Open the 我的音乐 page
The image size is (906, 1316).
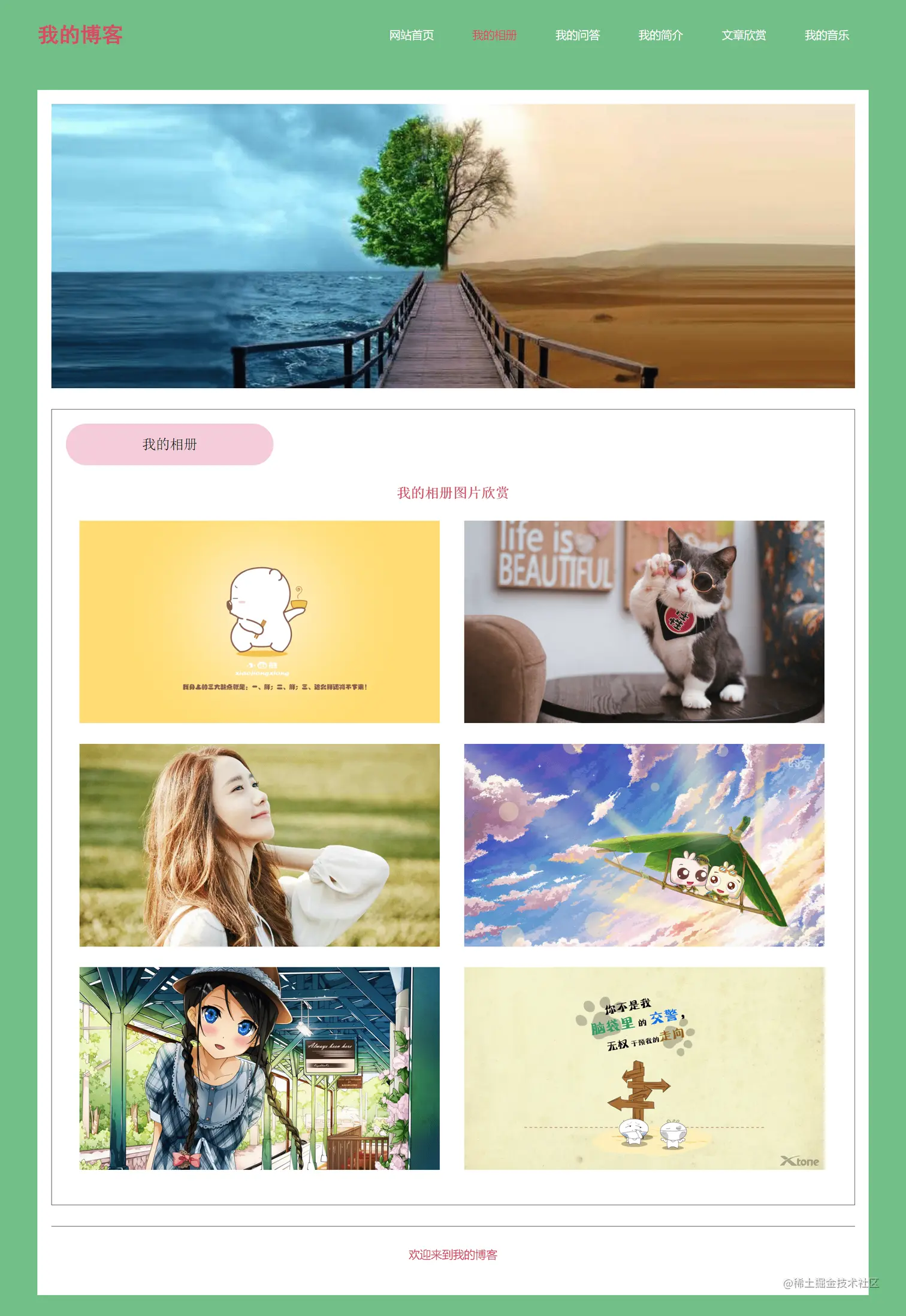(826, 35)
